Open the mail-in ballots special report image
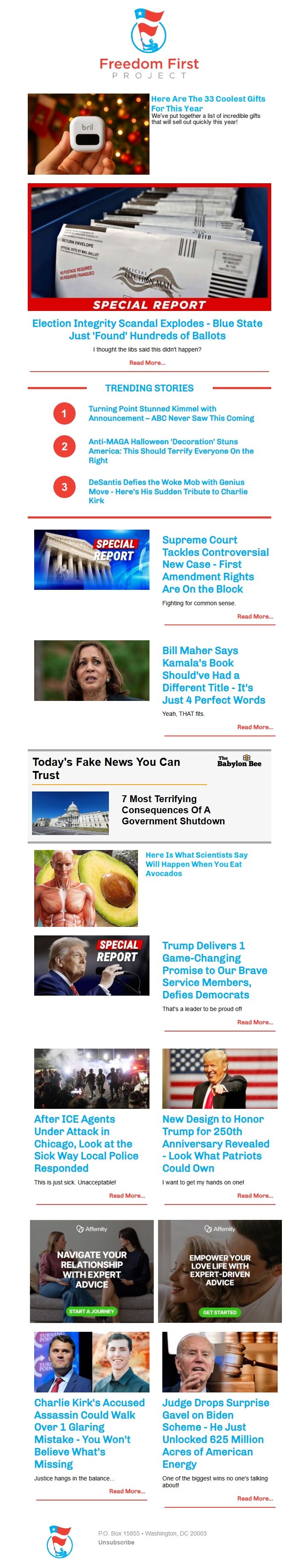 [149, 247]
